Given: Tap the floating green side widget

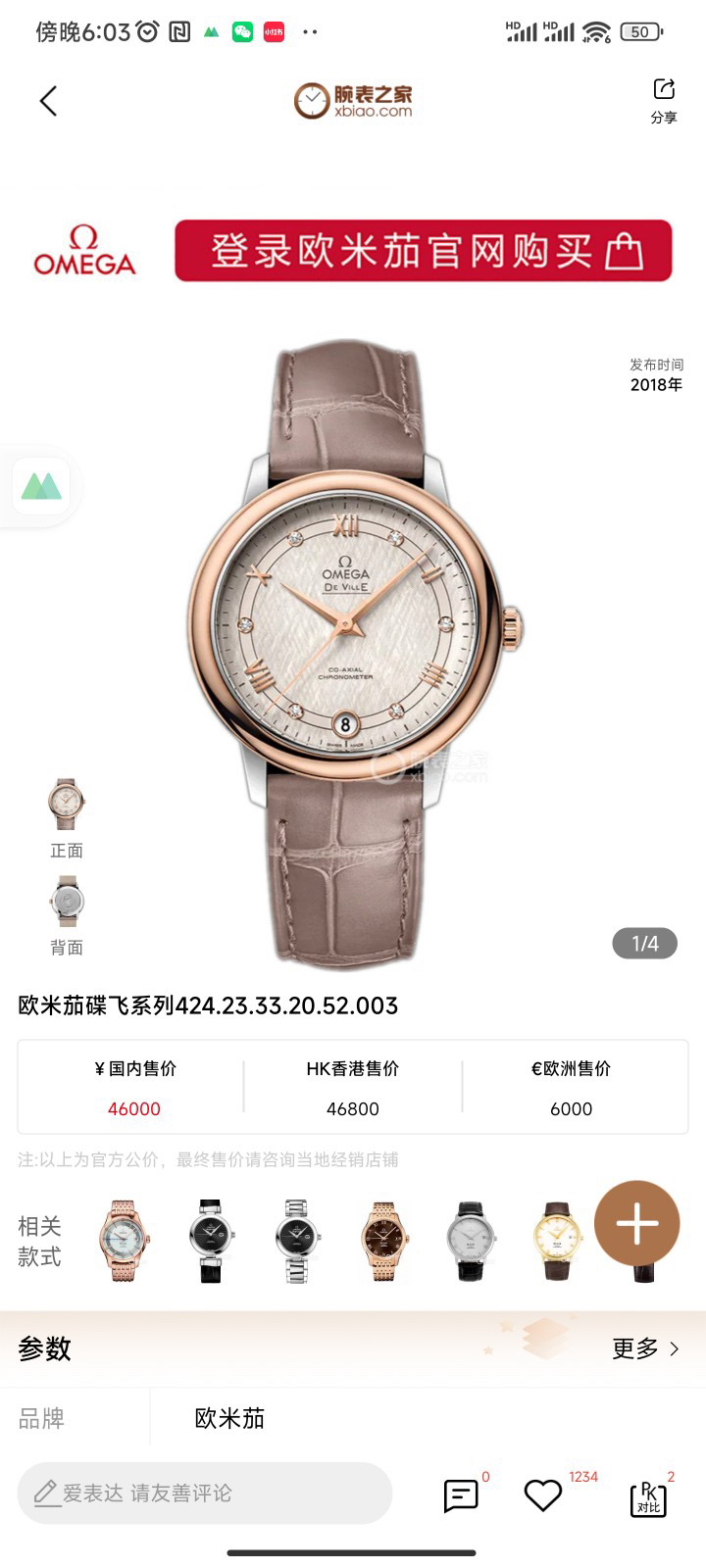Looking at the screenshot, I should click(x=41, y=486).
